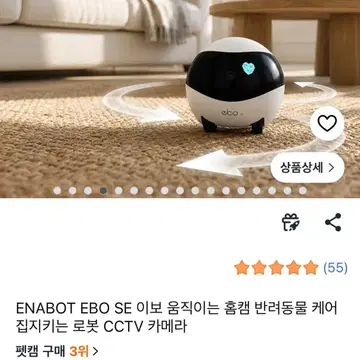Add this product to wishlist with heart
360x360 pixels.
coord(327,124)
